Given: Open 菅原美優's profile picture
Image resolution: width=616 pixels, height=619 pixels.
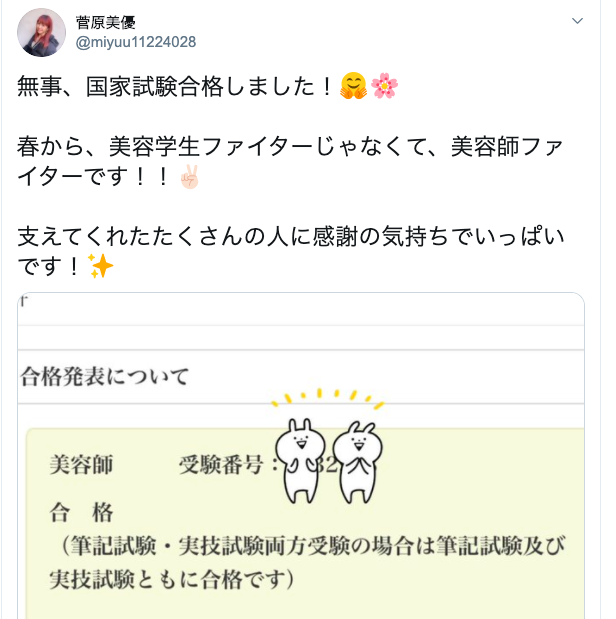Looking at the screenshot, I should click(41, 32).
